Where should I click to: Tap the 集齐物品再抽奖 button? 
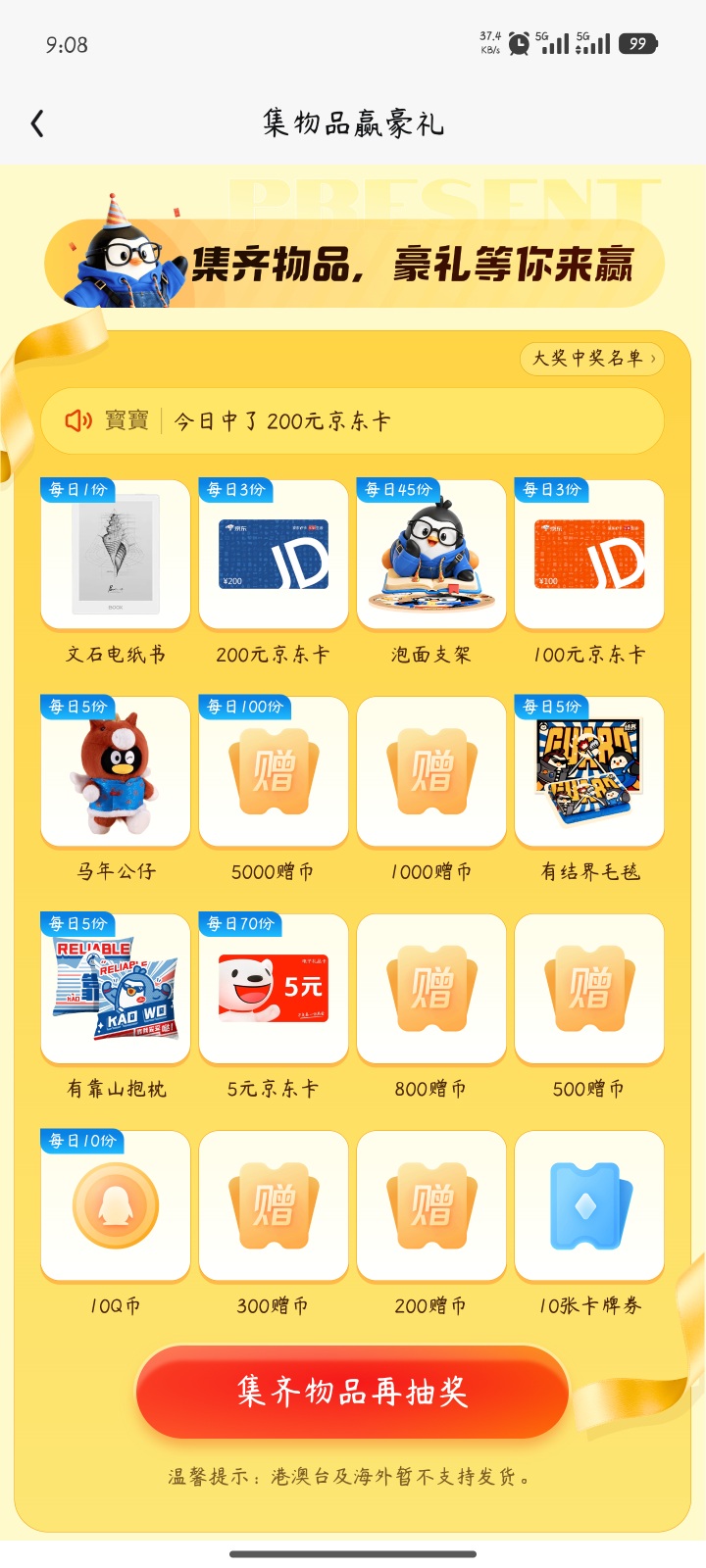[x=352, y=1392]
